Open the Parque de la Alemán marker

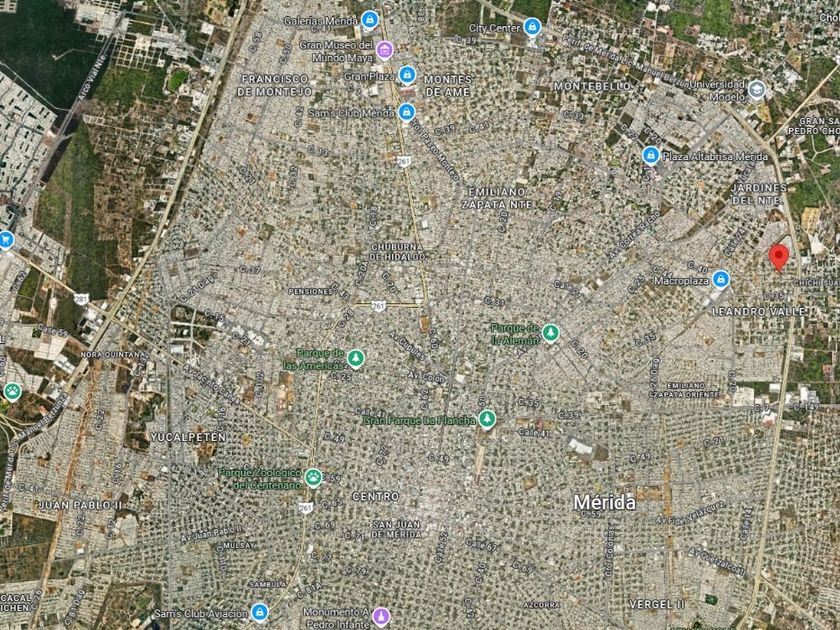550,333
